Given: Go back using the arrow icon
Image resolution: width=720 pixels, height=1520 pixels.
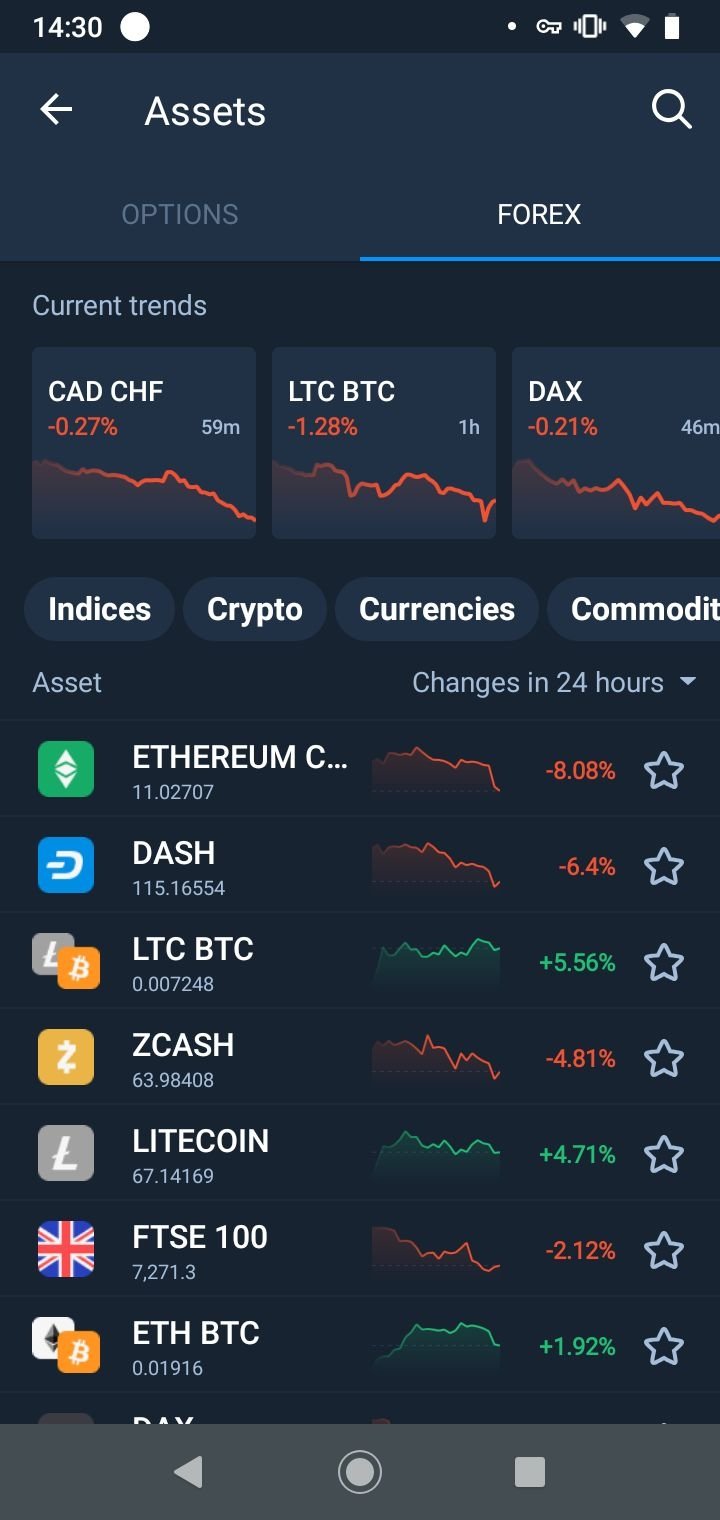Looking at the screenshot, I should (x=56, y=110).
